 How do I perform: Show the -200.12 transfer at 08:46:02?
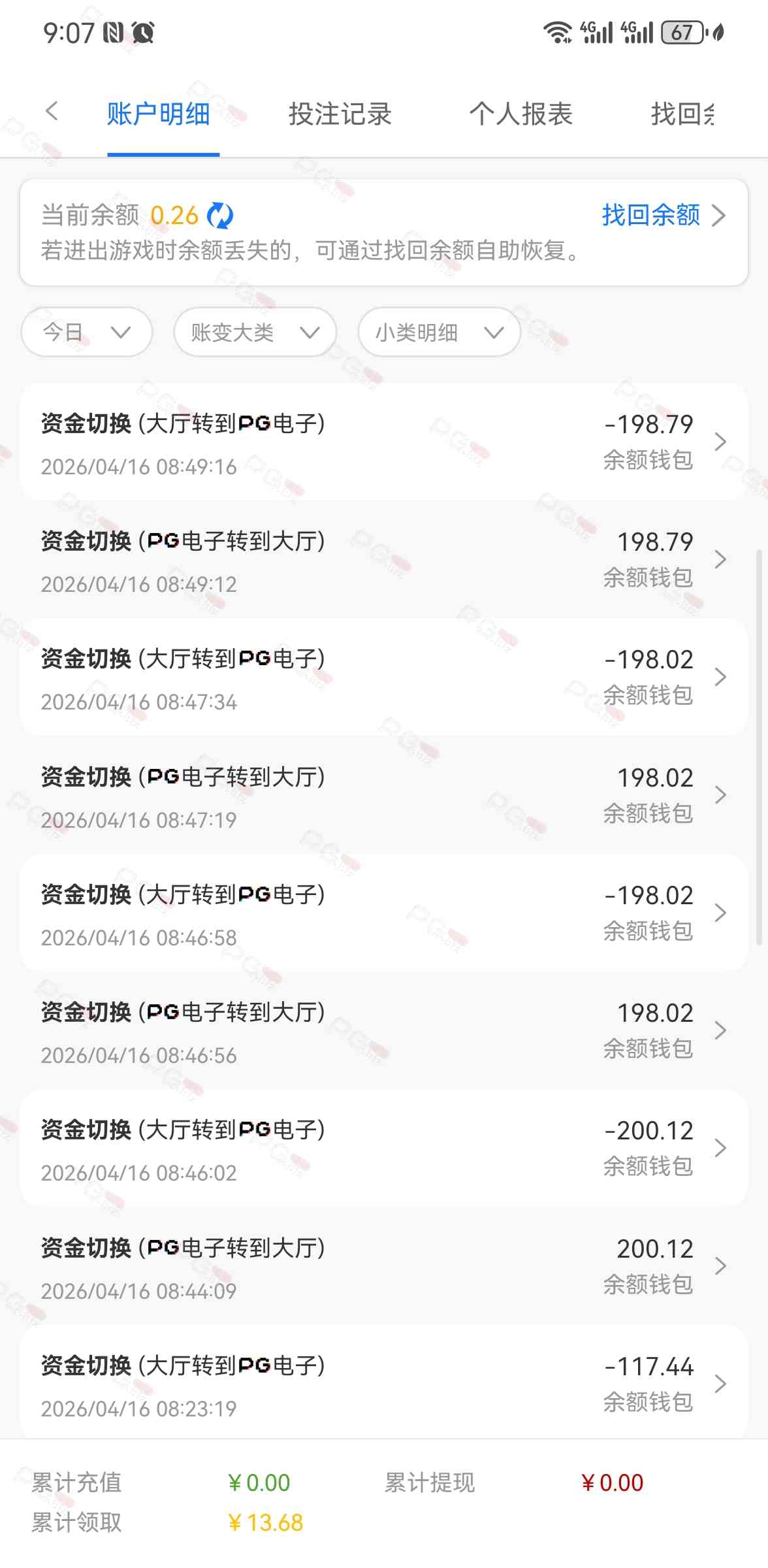(384, 1149)
